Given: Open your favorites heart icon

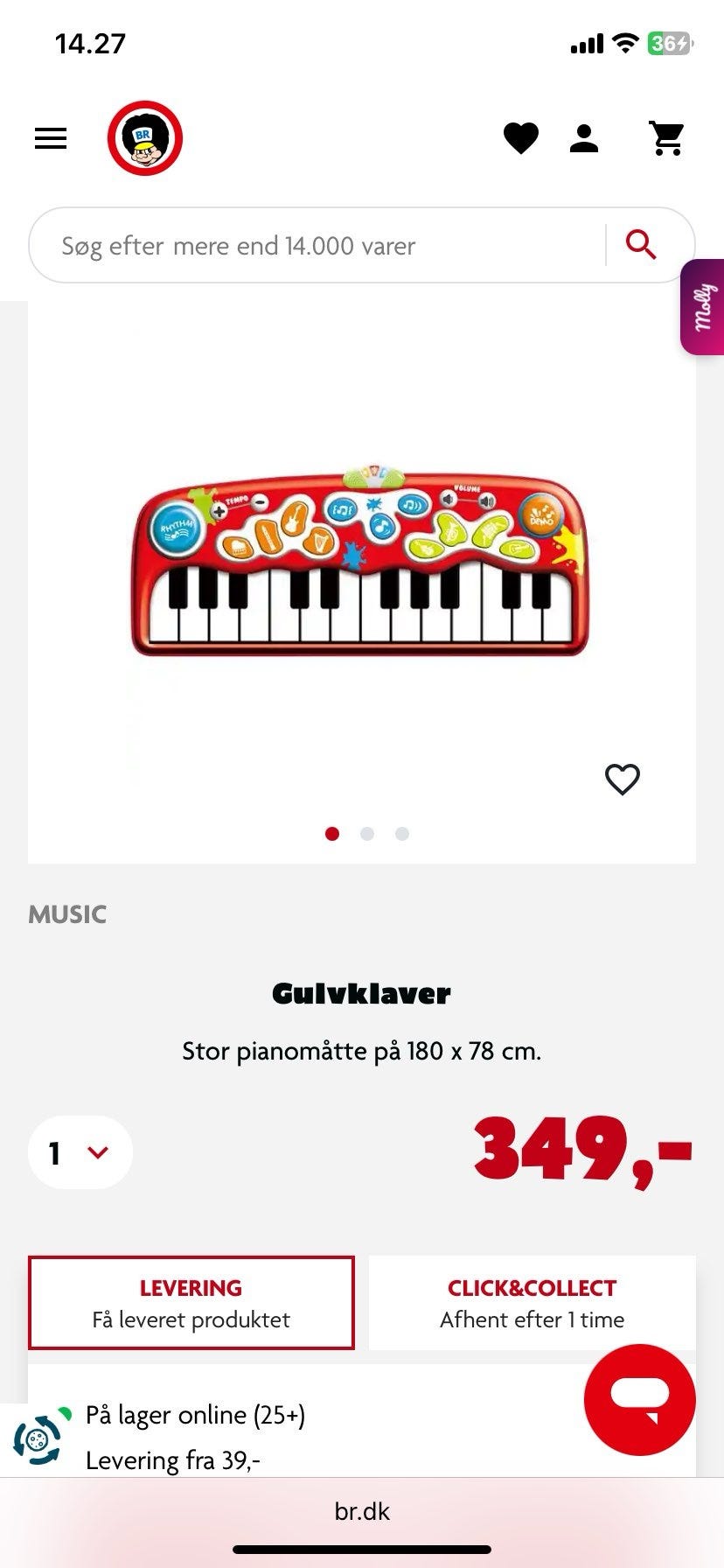Looking at the screenshot, I should (521, 138).
